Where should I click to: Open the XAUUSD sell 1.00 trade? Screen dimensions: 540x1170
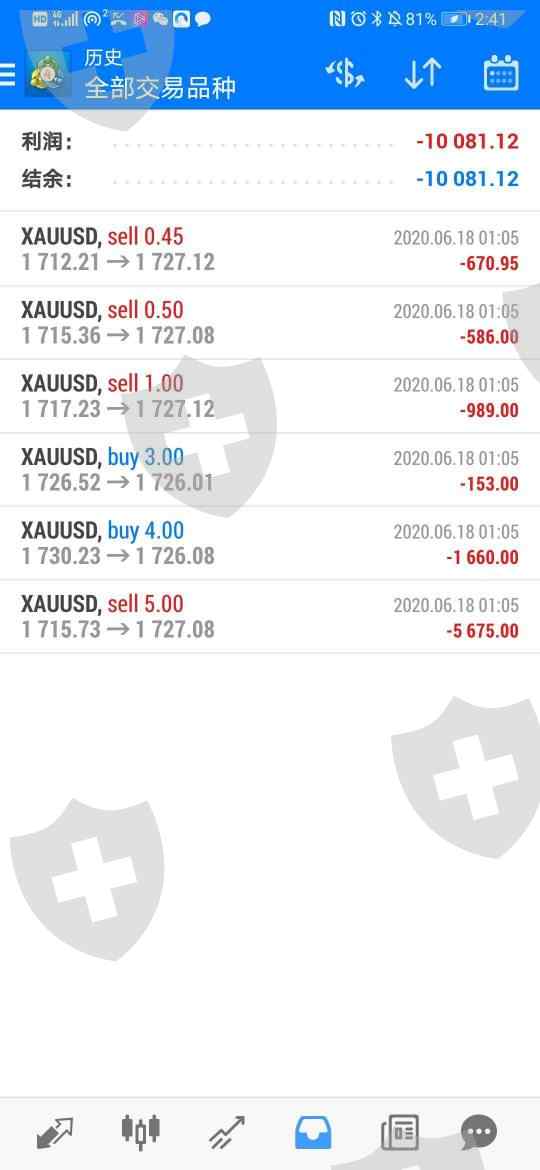click(x=270, y=395)
